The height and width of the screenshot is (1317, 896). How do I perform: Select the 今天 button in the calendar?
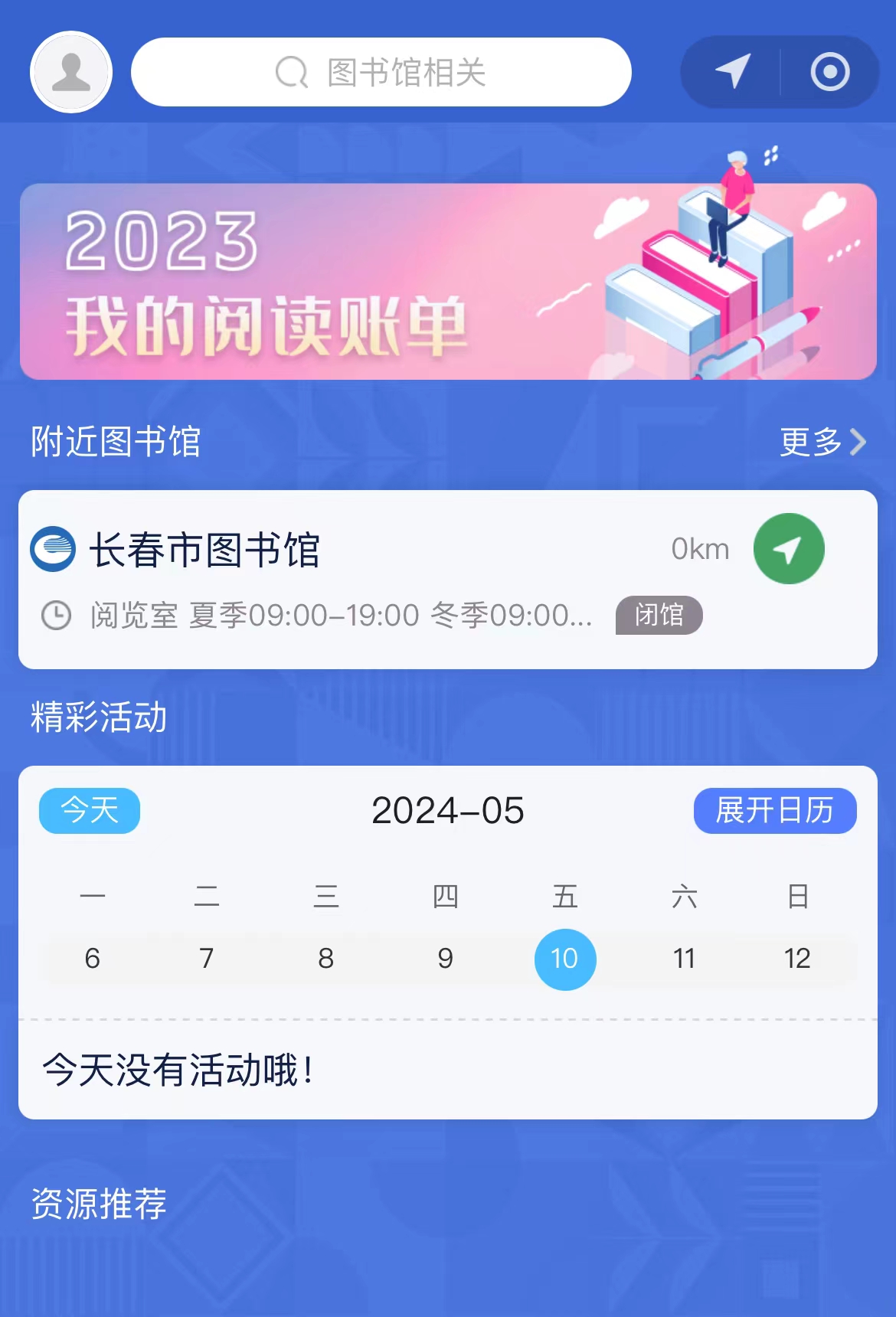tap(89, 811)
